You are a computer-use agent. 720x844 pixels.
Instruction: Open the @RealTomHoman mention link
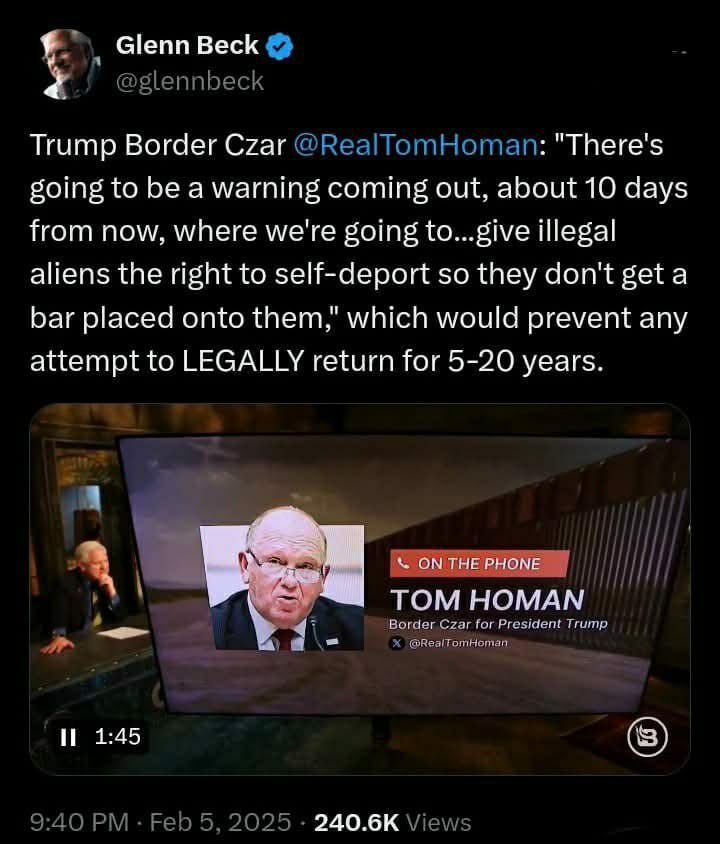415,145
